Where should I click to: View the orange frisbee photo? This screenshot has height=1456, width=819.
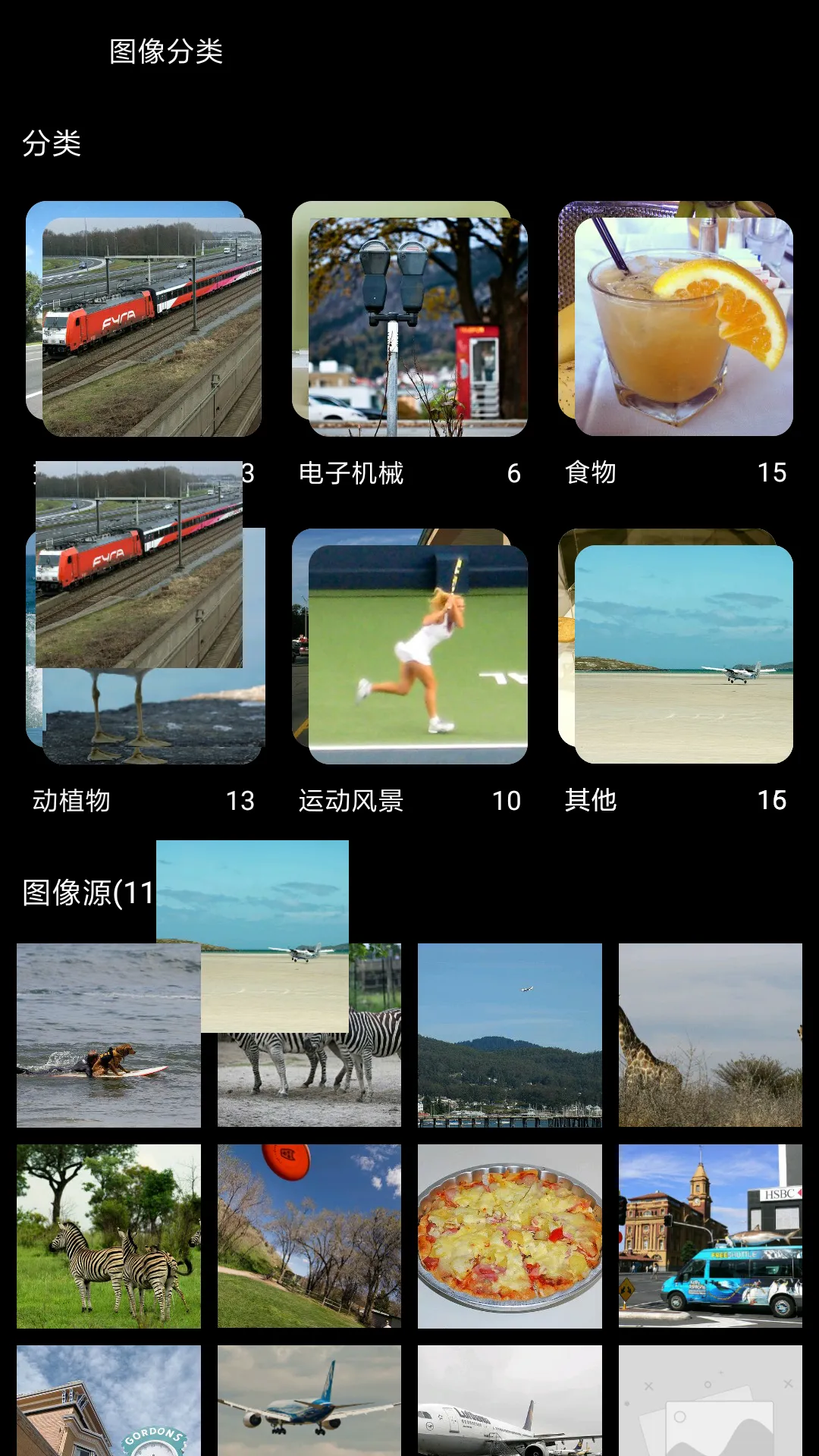pos(309,1236)
